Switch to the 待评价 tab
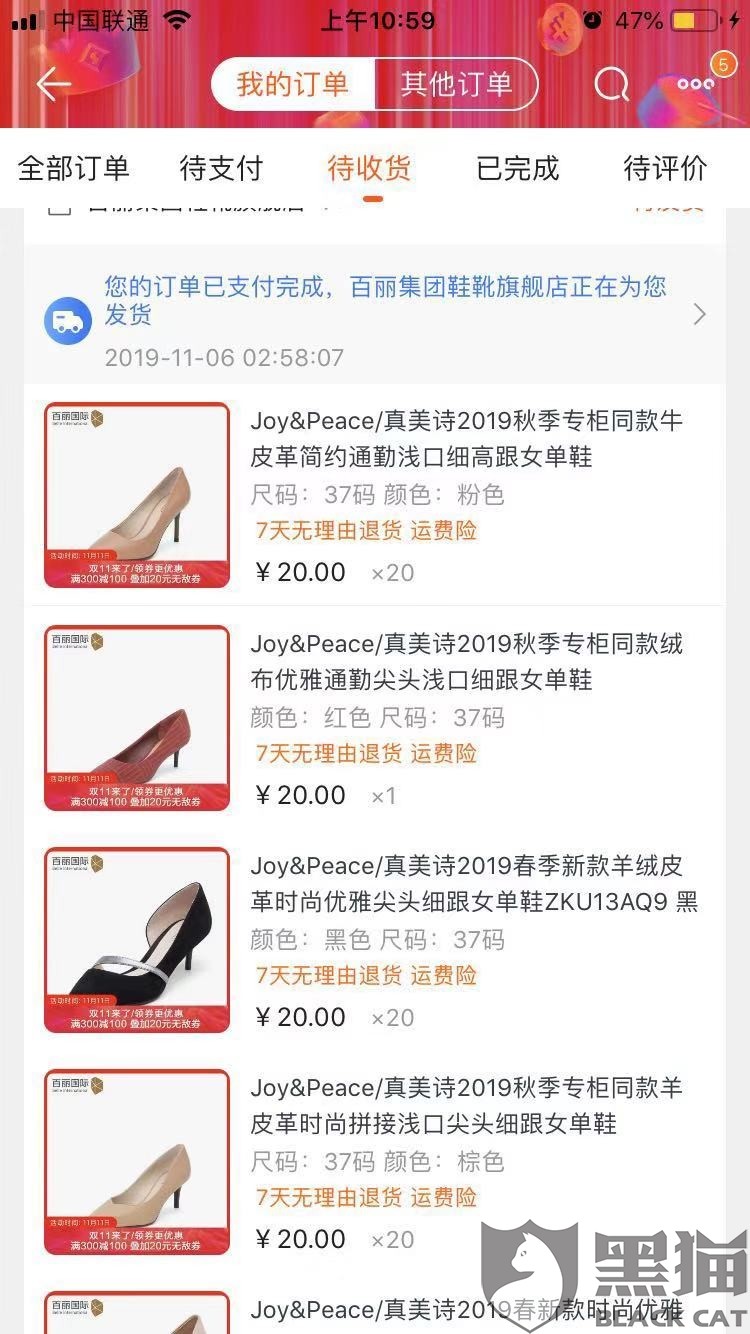The image size is (750, 1334). 665,168
